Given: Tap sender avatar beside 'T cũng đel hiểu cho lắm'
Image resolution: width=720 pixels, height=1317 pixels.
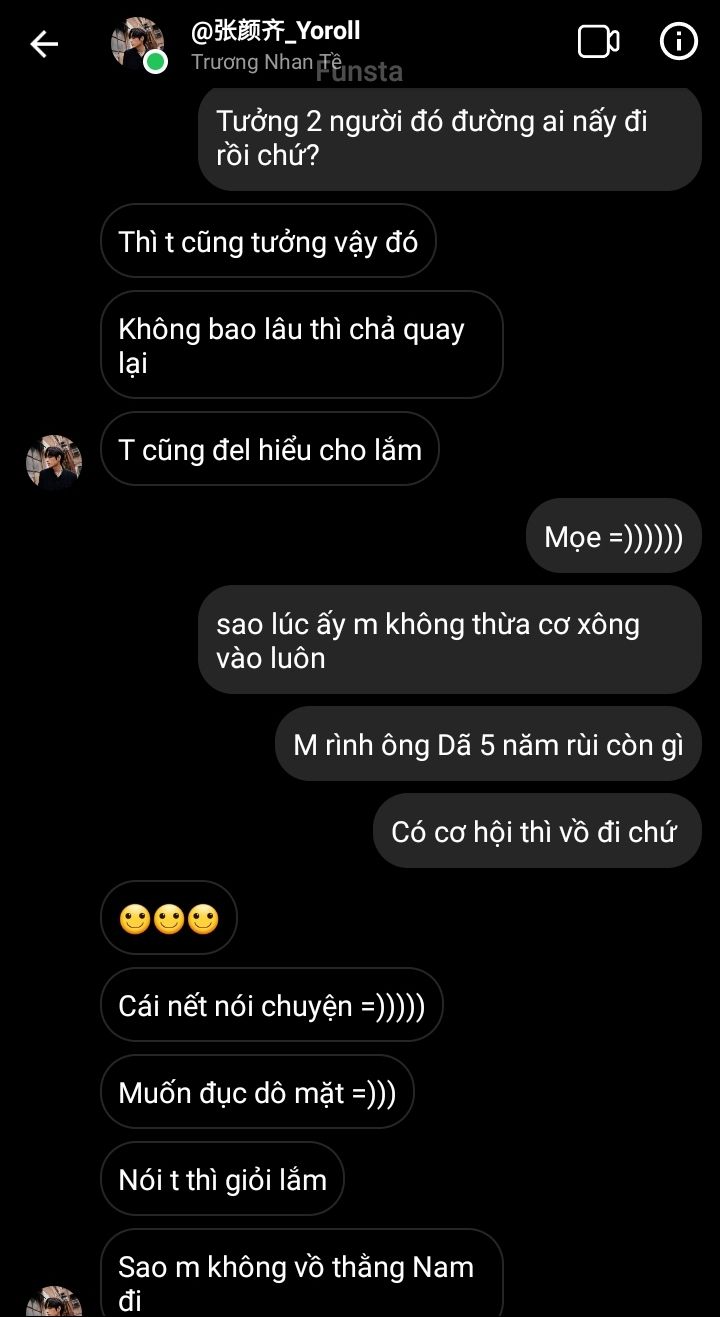Looking at the screenshot, I should [54, 462].
